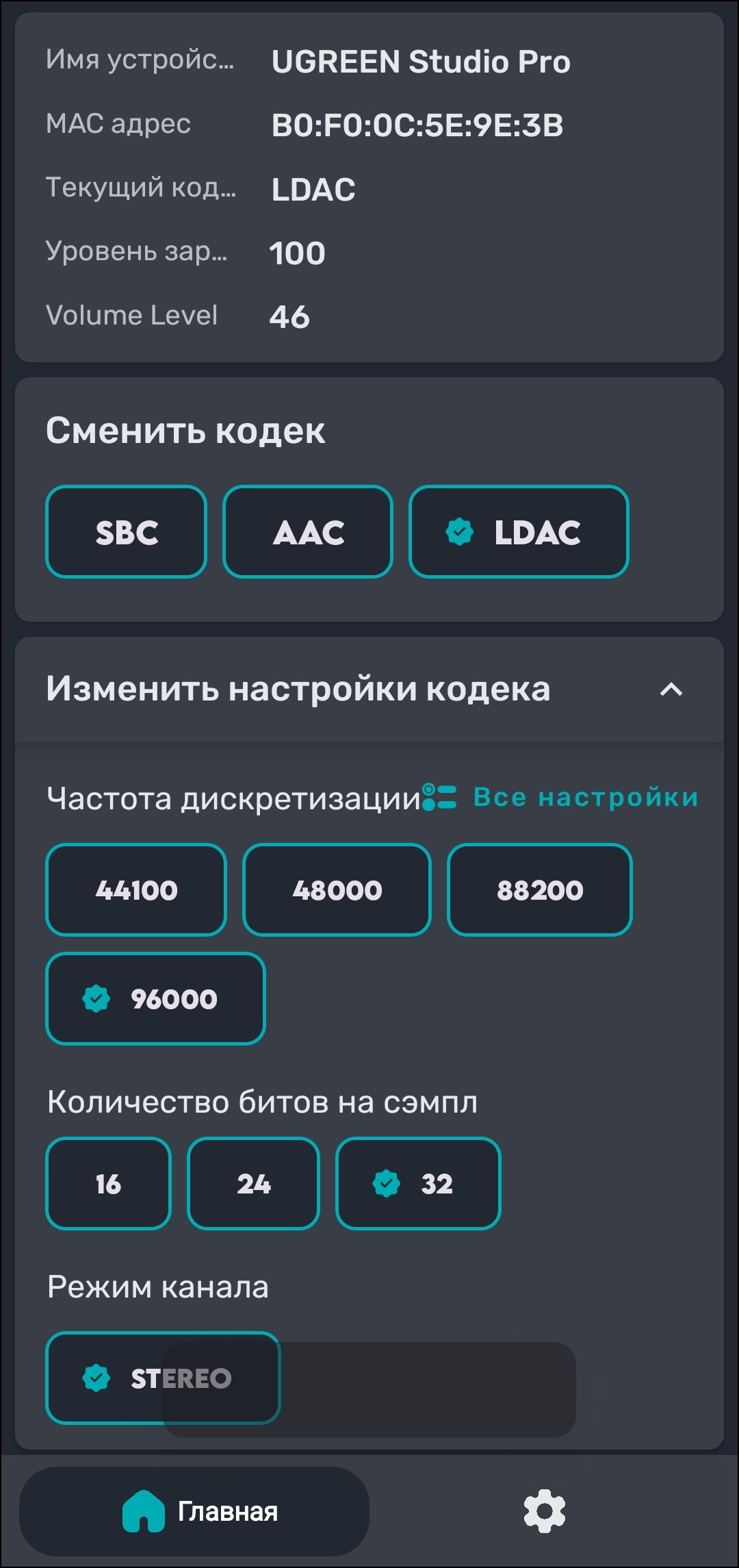Switch codec to AAC
The width and height of the screenshot is (739, 1568).
tap(308, 532)
